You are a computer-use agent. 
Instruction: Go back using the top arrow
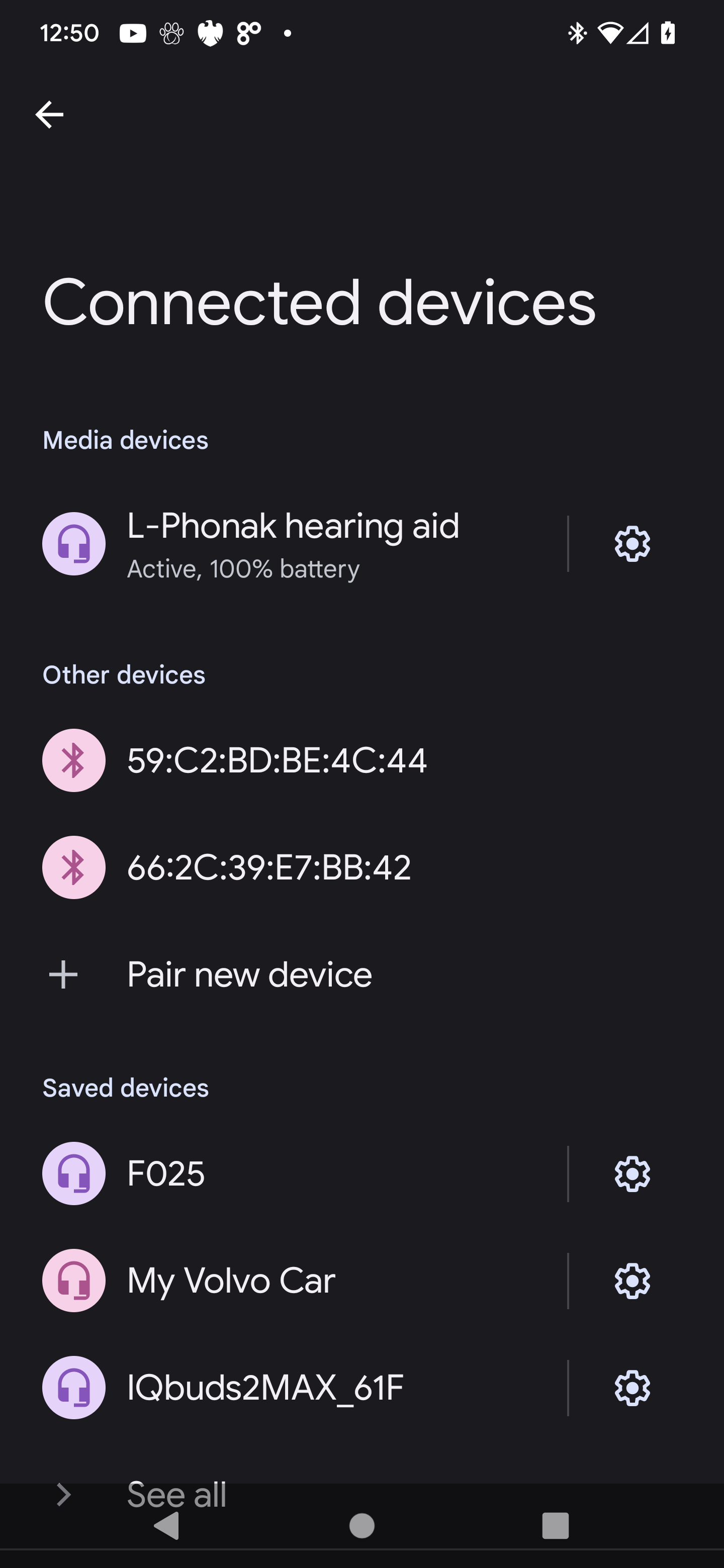click(x=49, y=115)
